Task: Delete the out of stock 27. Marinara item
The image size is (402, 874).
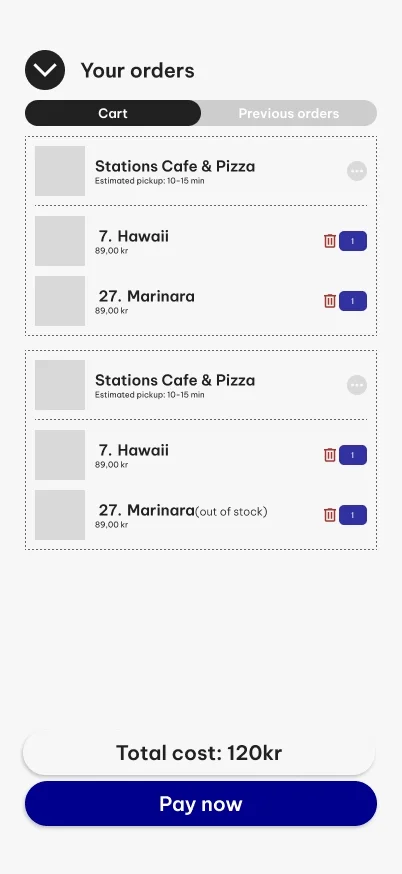Action: [330, 515]
